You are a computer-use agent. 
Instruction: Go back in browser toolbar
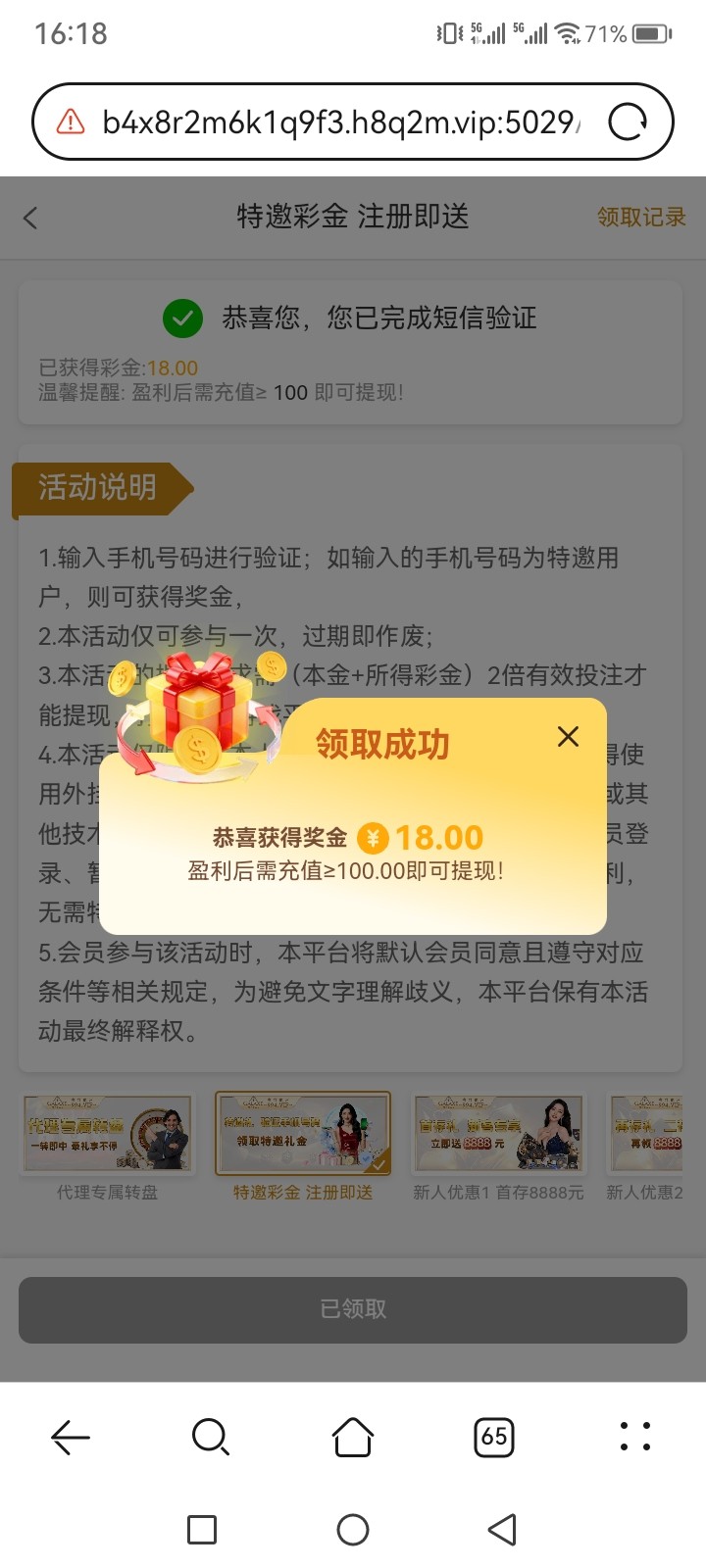(71, 1437)
